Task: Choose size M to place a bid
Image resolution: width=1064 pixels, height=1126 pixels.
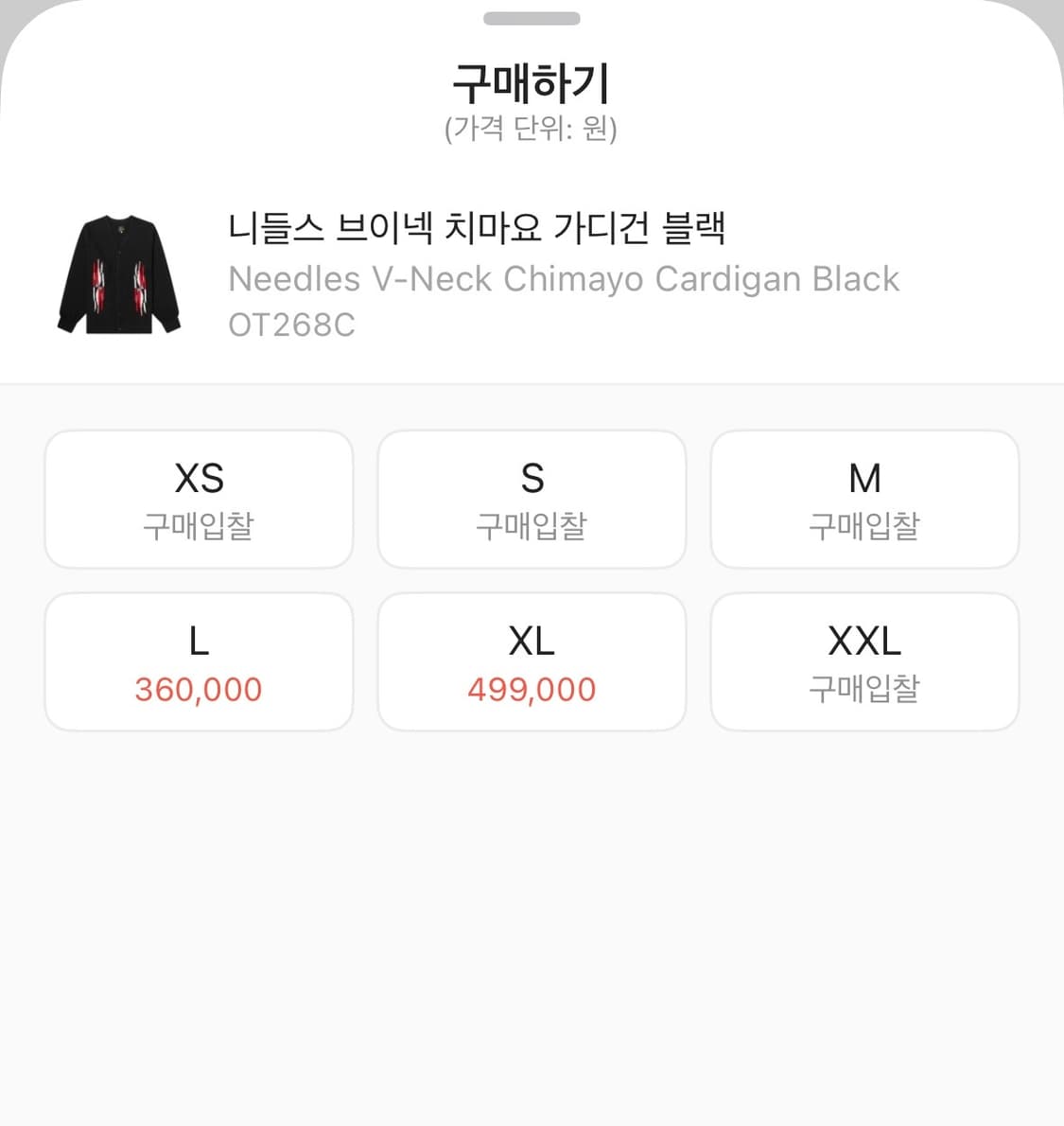Action: tap(864, 500)
